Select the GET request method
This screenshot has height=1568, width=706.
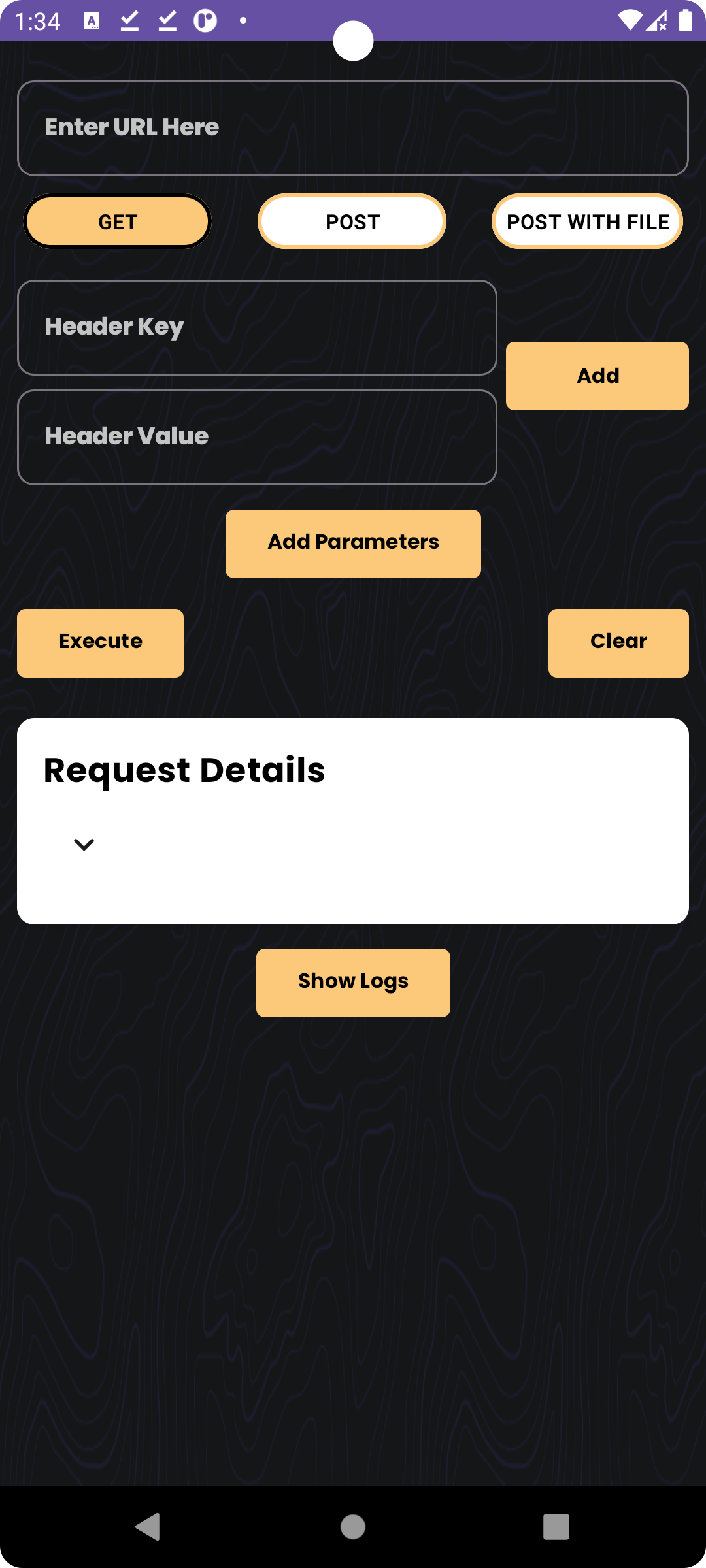coord(118,221)
